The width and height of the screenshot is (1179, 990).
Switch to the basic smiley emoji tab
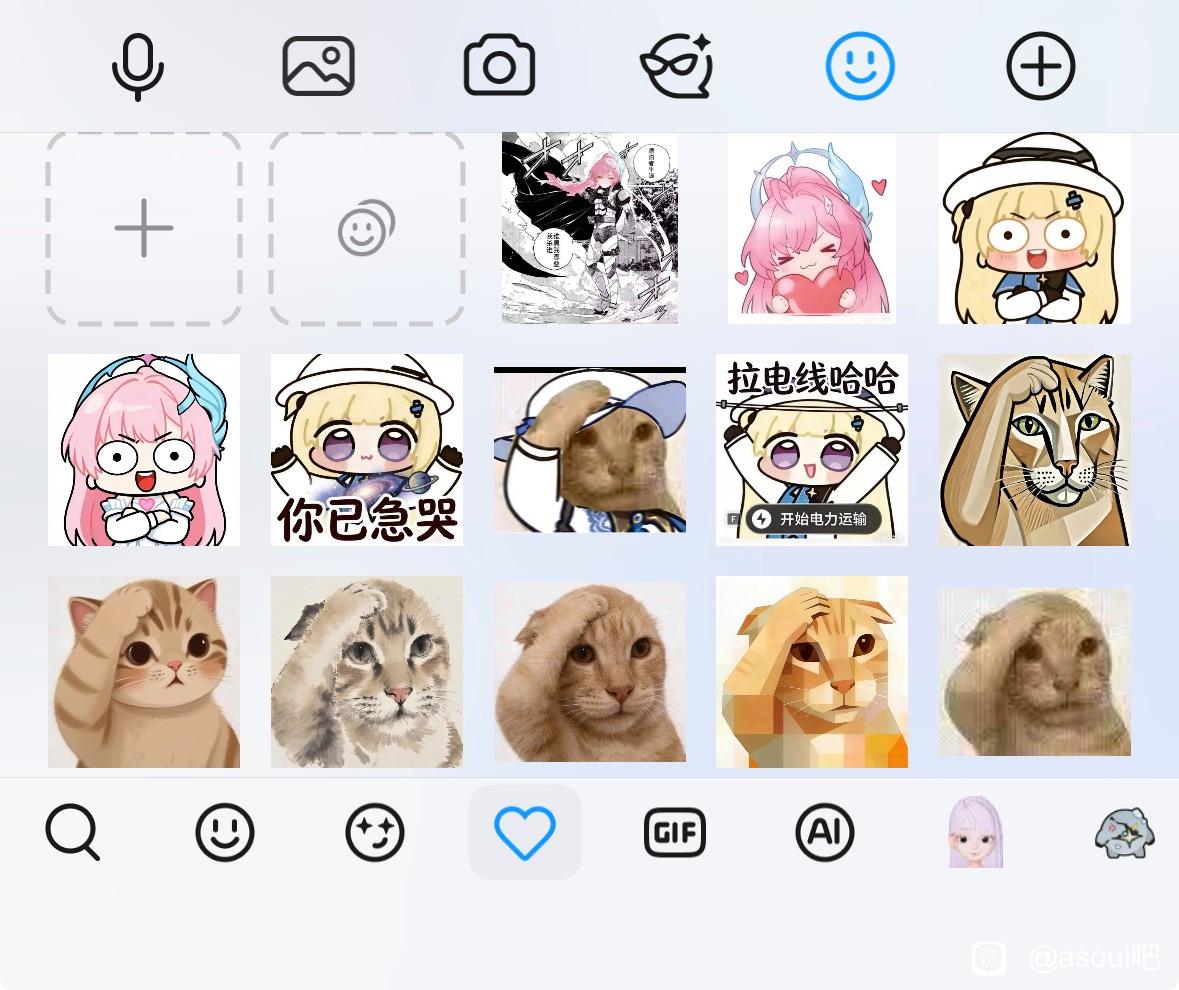click(x=224, y=832)
